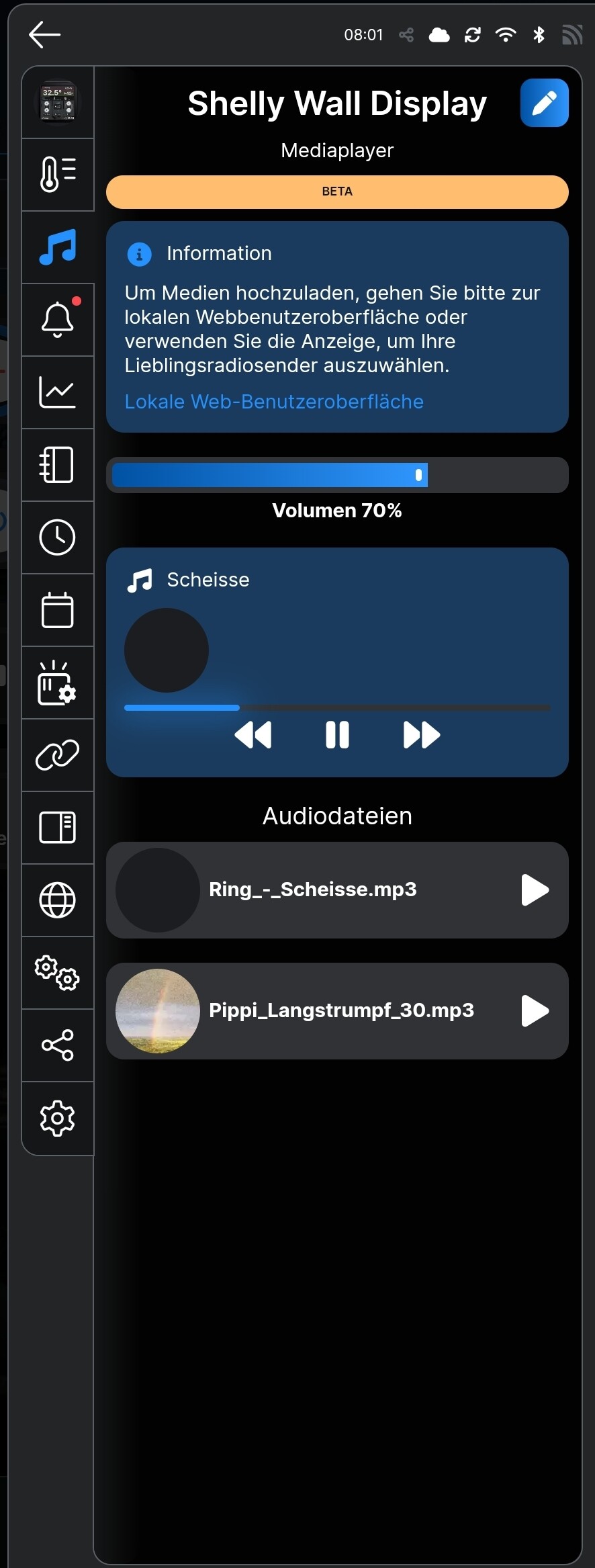Skip forward to the next track
Screen dimensions: 595x1568
421,735
